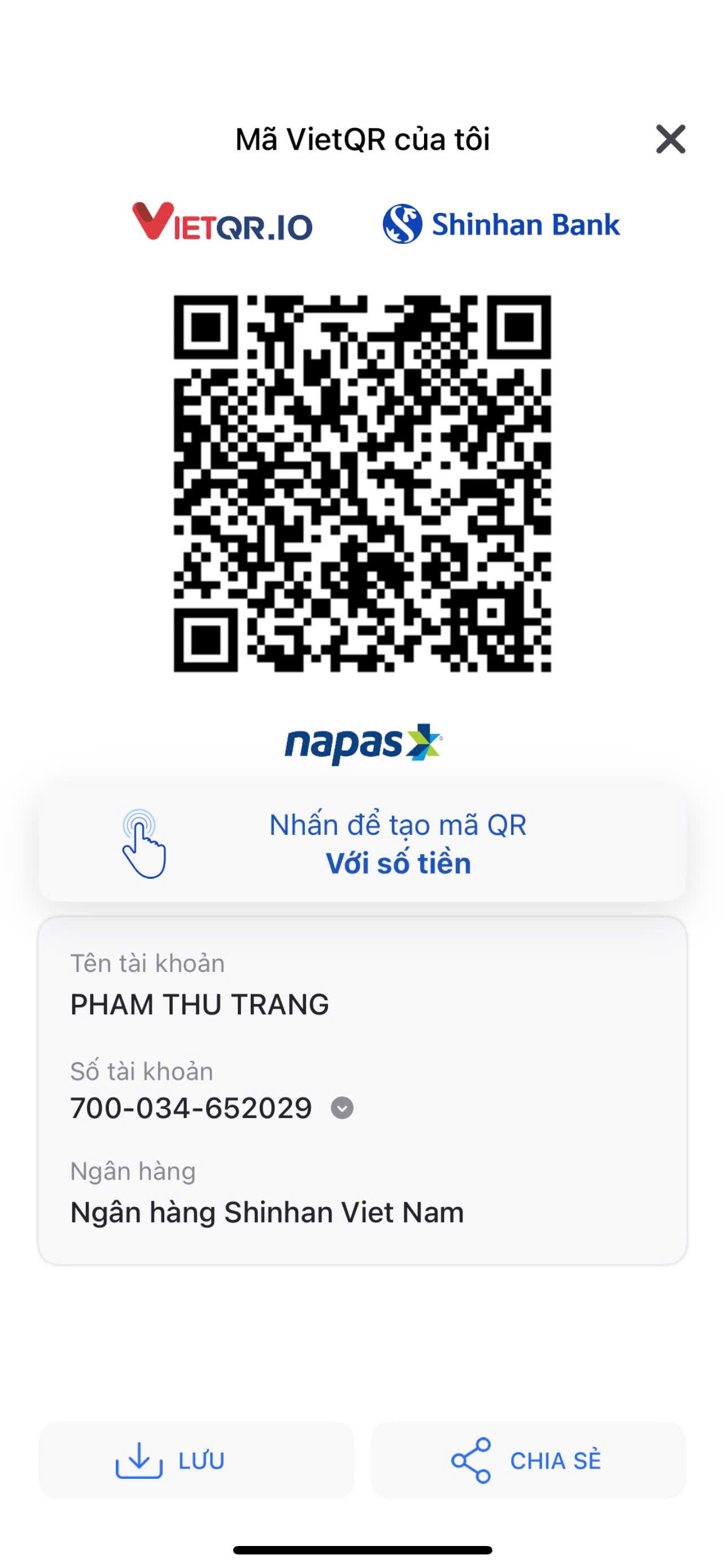The width and height of the screenshot is (725, 1568).
Task: Share the QR via CHIA SẺ
Action: click(x=528, y=1460)
